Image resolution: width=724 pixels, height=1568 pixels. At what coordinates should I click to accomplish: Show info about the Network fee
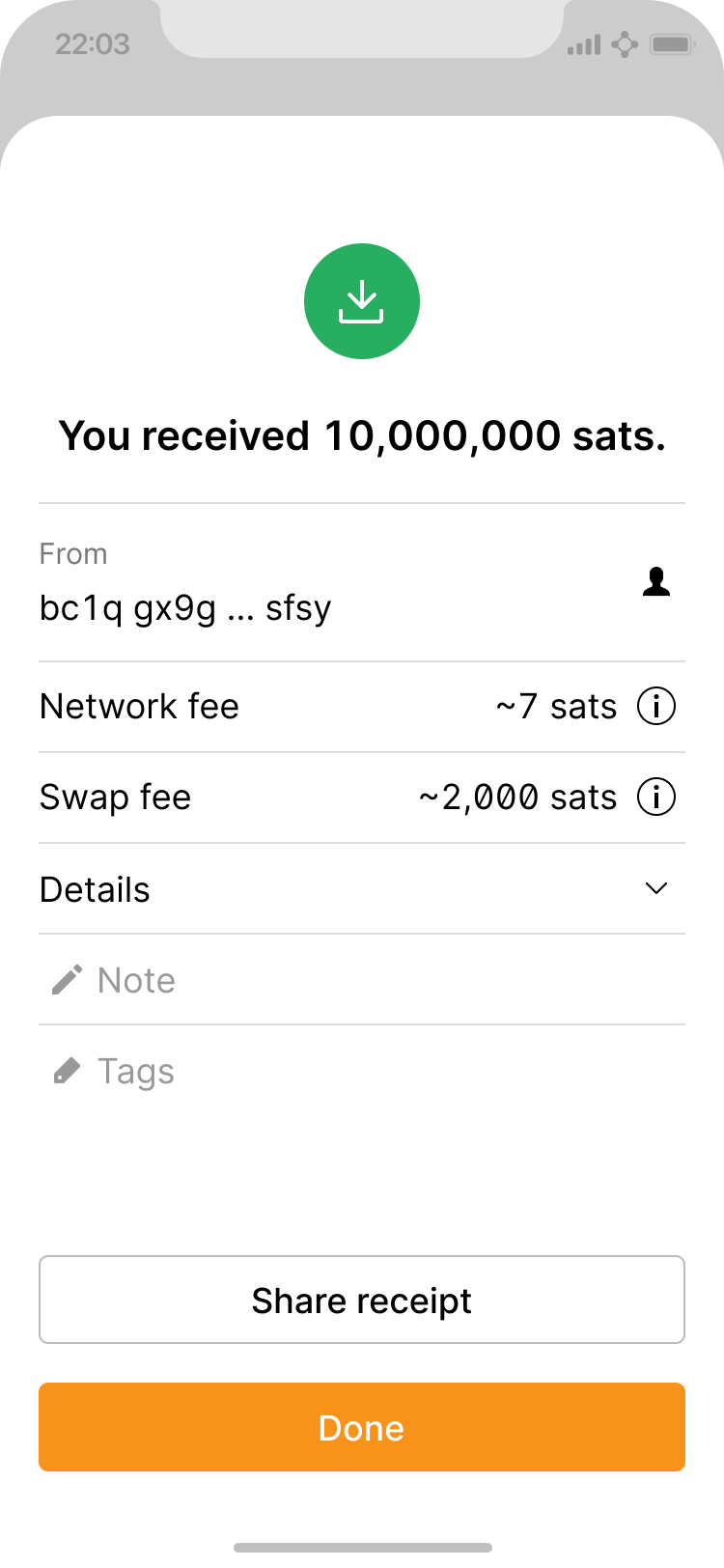(x=656, y=707)
